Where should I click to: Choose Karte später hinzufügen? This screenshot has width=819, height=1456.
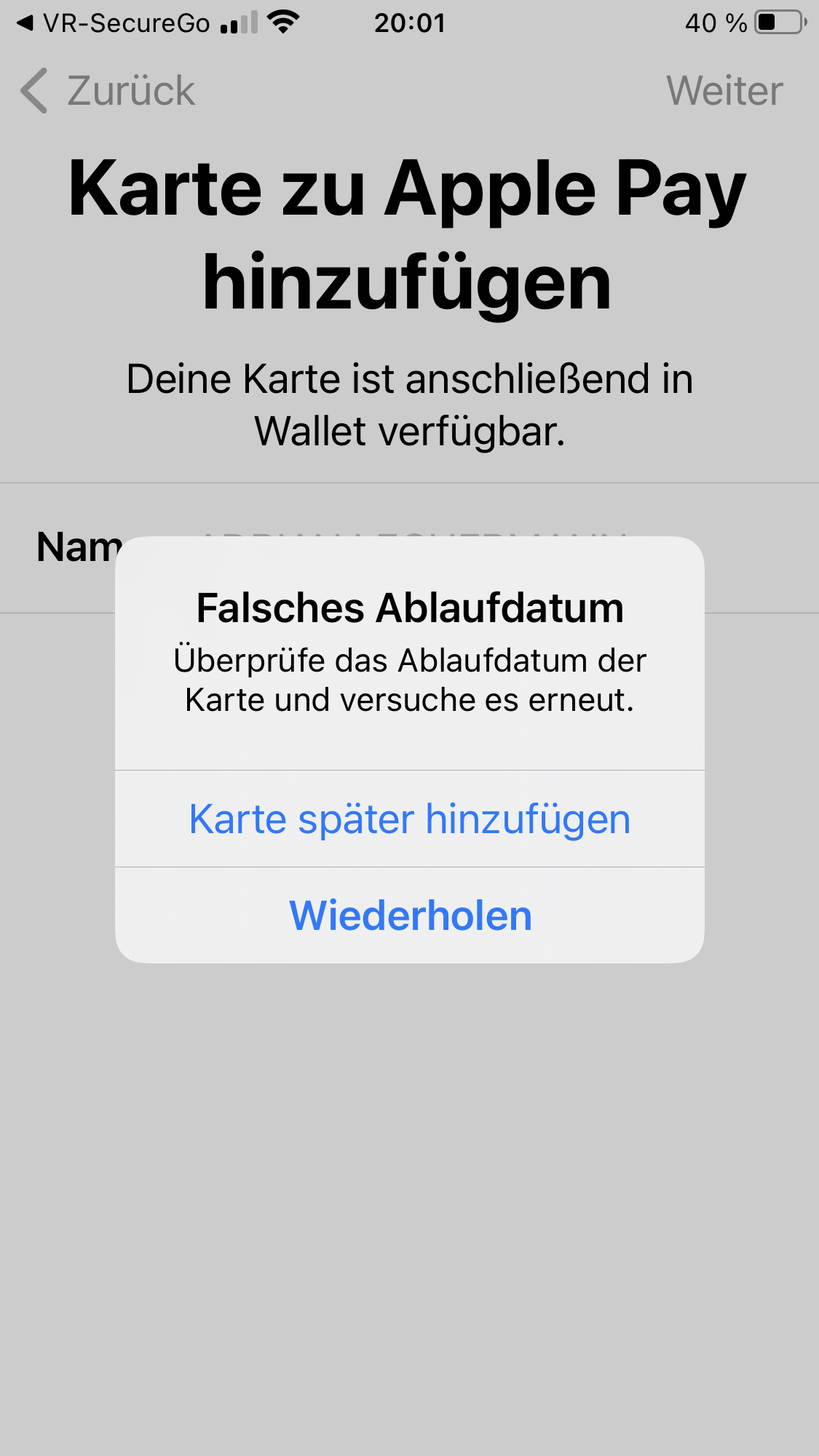click(410, 819)
